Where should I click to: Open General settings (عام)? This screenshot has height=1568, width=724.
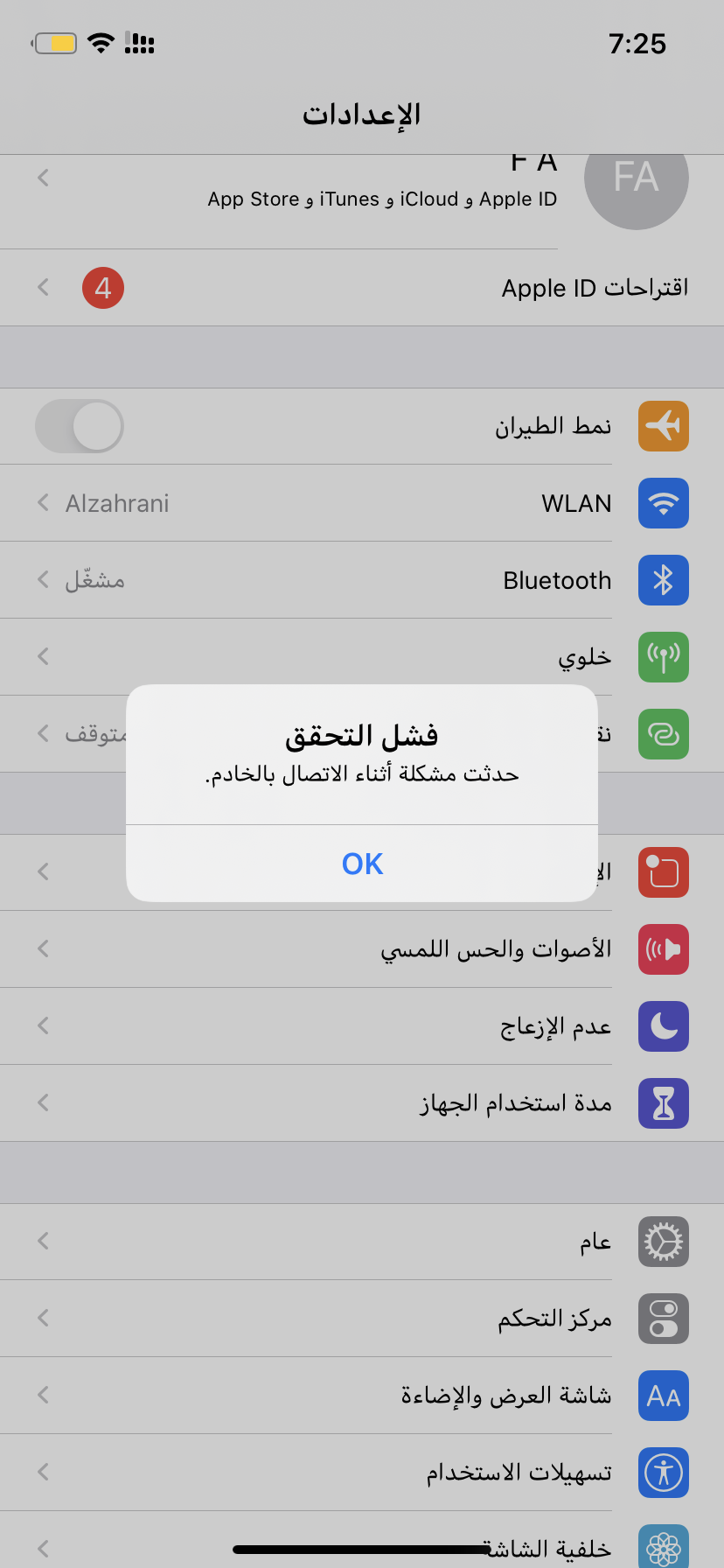[362, 1242]
